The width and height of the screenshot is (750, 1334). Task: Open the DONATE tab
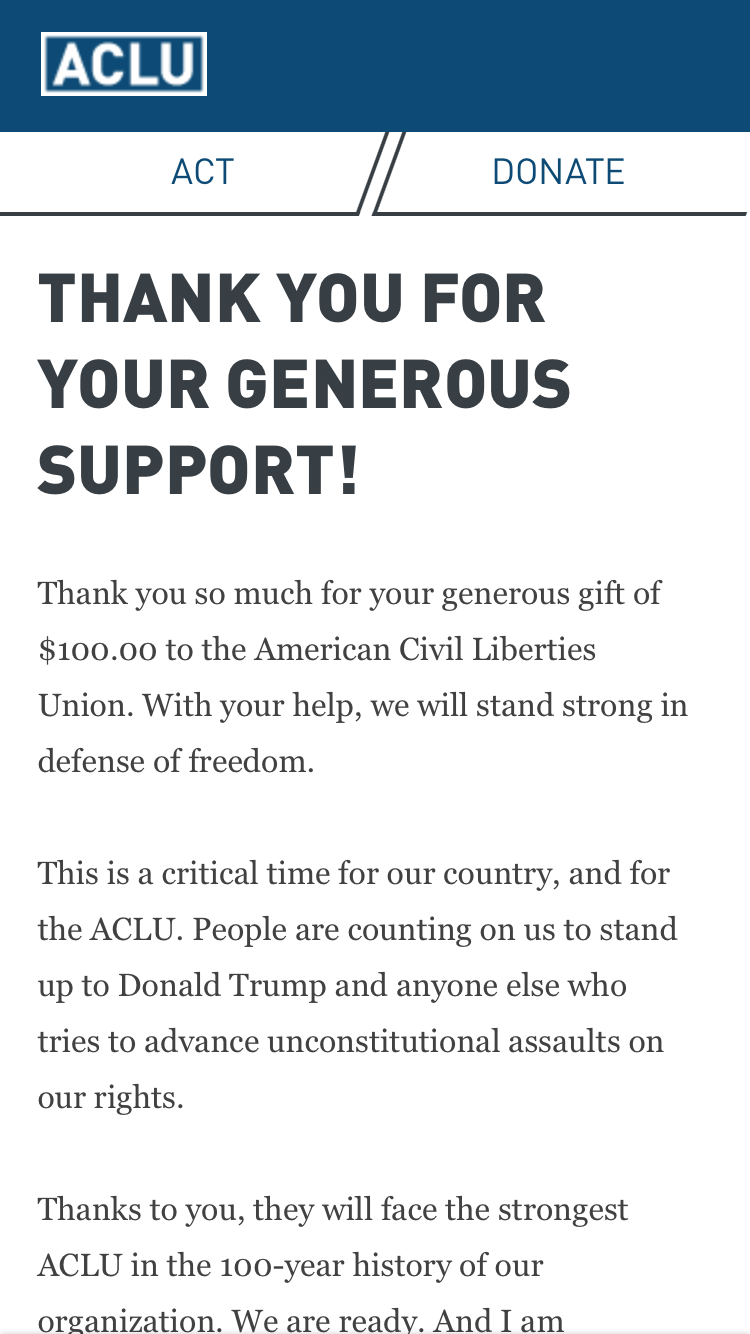pyautogui.click(x=558, y=172)
